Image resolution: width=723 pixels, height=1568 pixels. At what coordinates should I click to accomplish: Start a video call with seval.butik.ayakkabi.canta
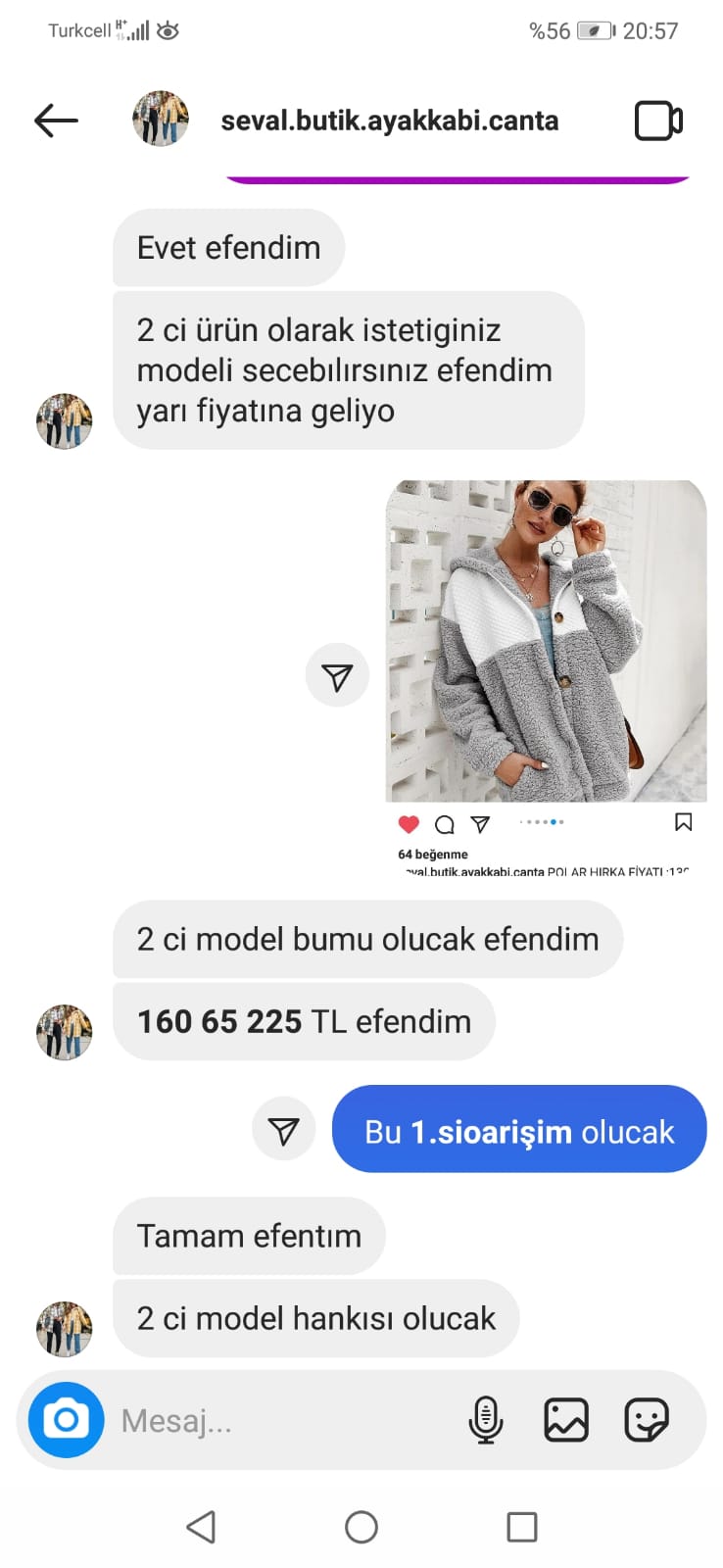click(658, 121)
